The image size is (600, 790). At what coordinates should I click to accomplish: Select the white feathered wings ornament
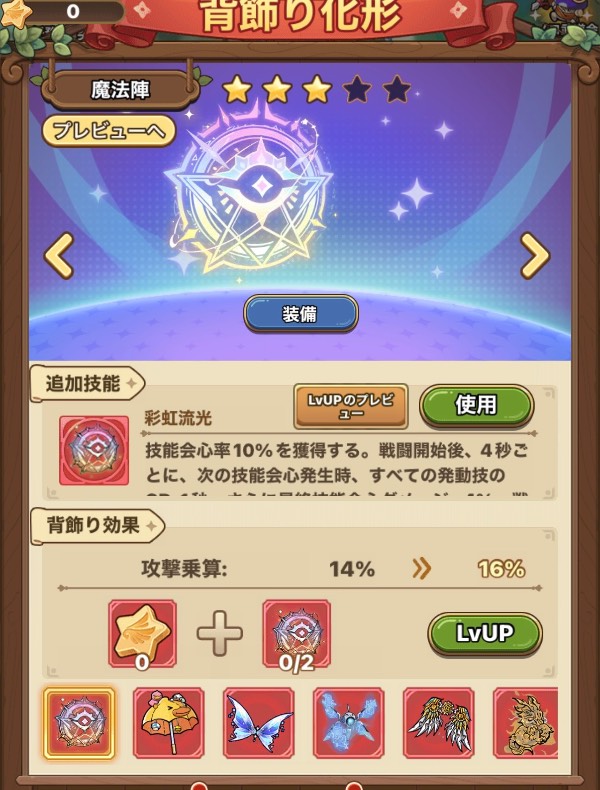439,722
